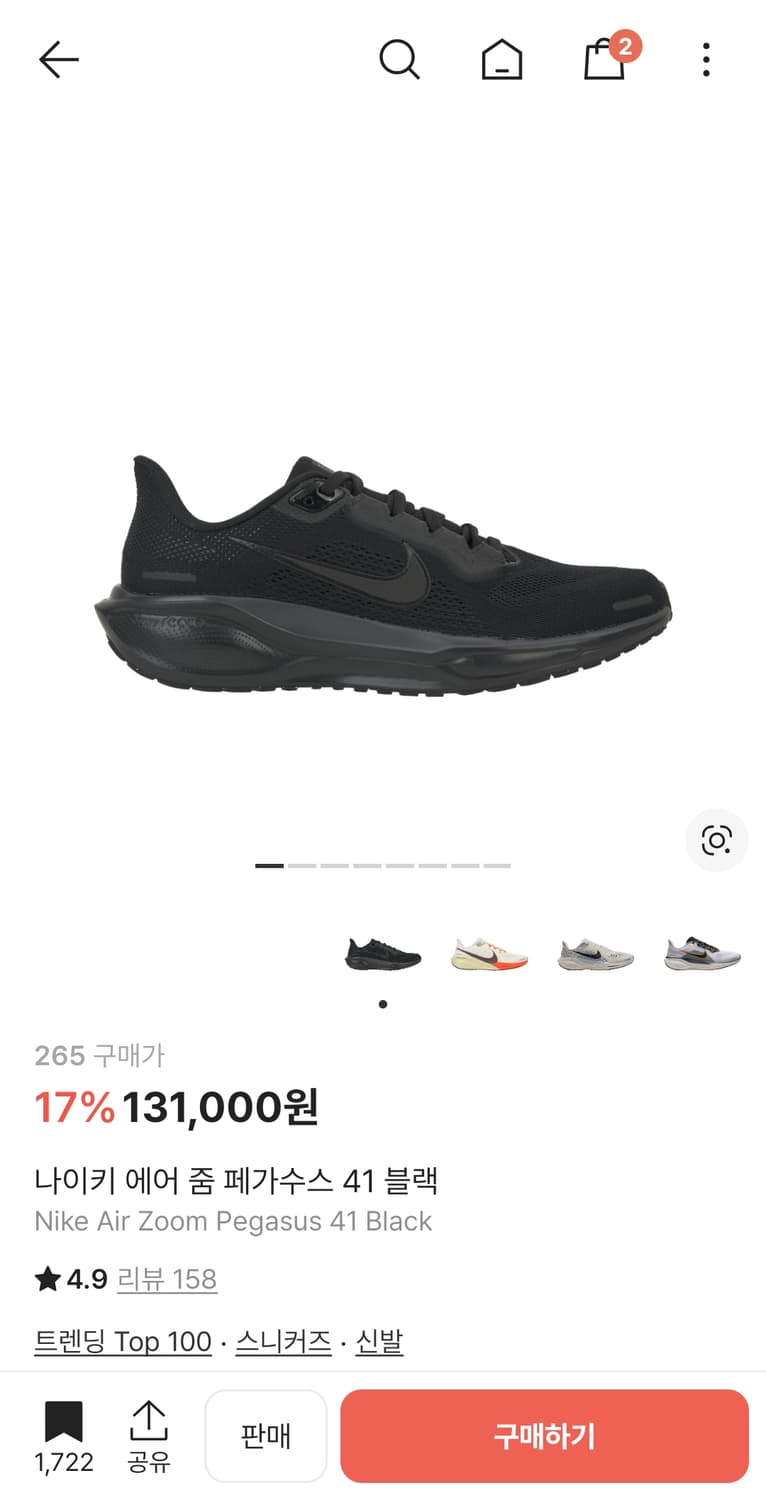Select the all-black colorway thumbnail
The width and height of the screenshot is (766, 1500).
(x=382, y=954)
